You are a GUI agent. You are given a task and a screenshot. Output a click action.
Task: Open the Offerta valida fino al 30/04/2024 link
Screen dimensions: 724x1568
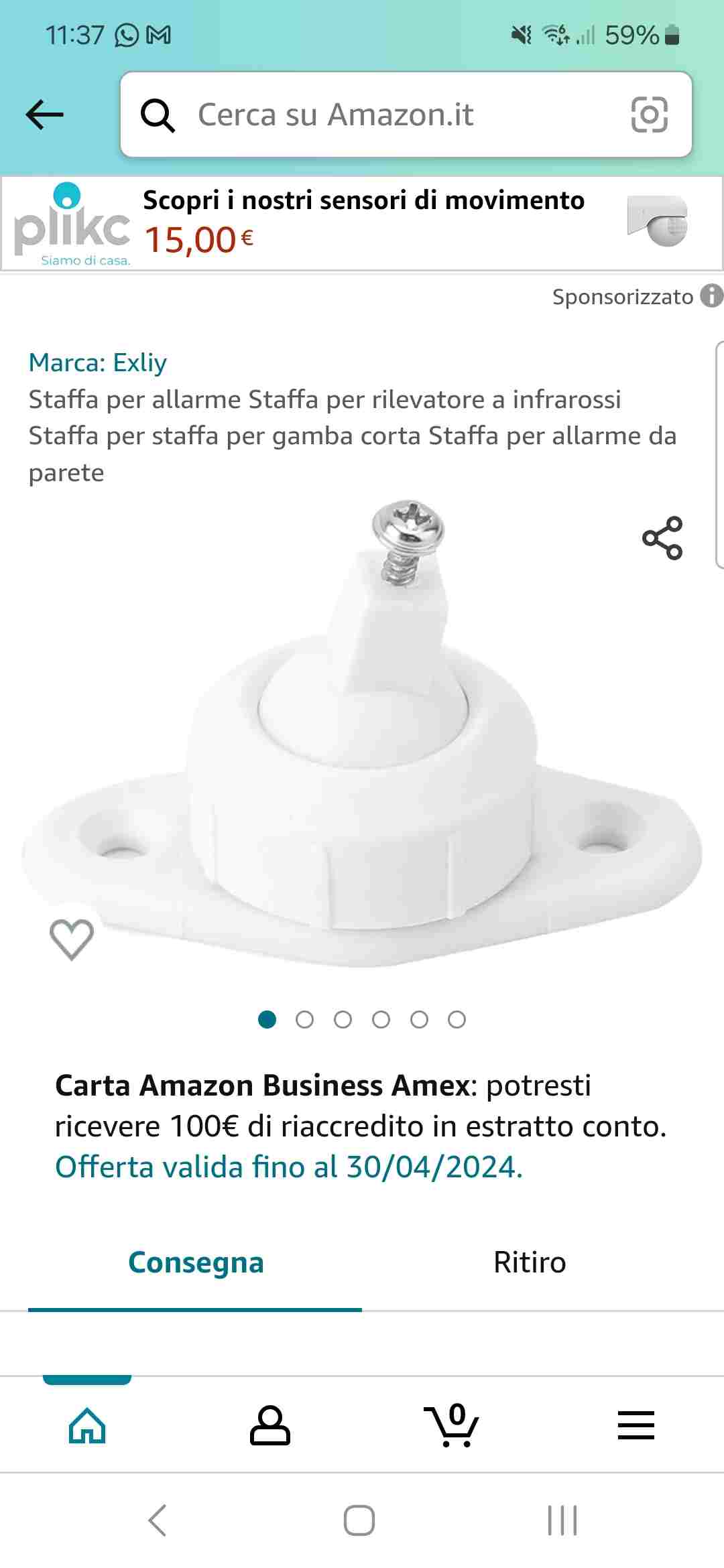(x=289, y=1167)
